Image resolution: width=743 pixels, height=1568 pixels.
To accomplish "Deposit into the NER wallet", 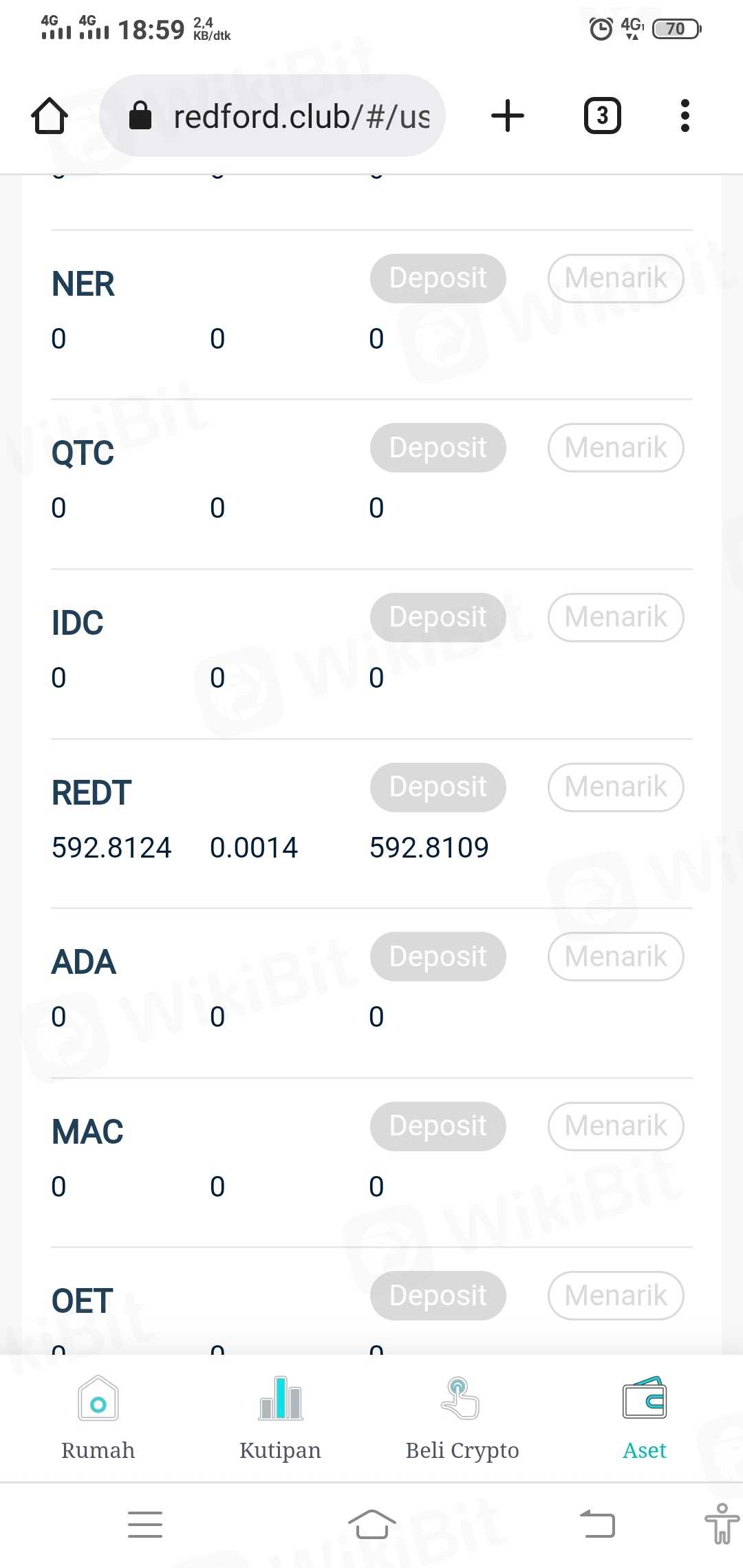I will click(x=438, y=279).
